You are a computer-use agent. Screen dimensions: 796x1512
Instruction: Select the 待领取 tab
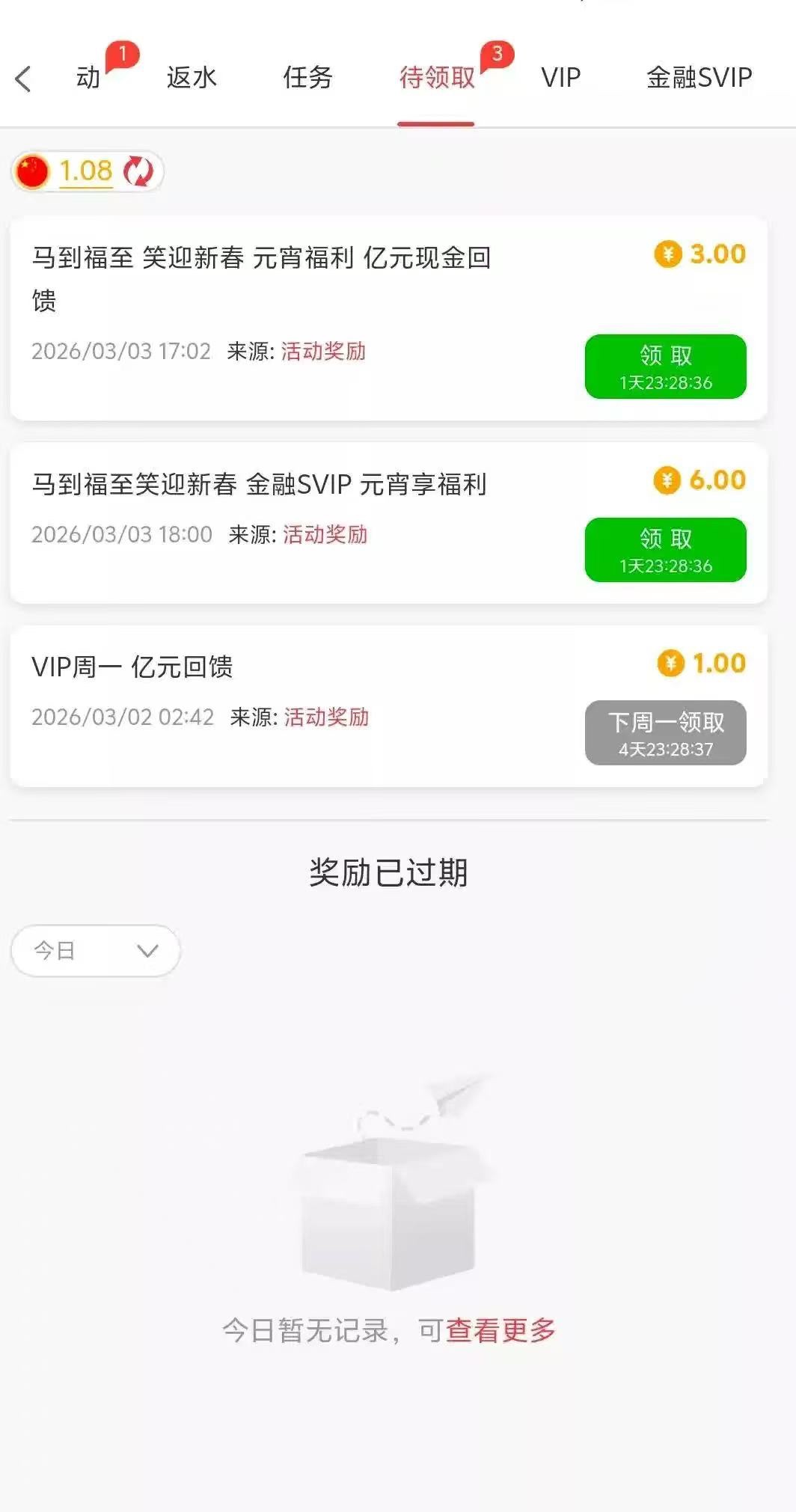[x=437, y=77]
